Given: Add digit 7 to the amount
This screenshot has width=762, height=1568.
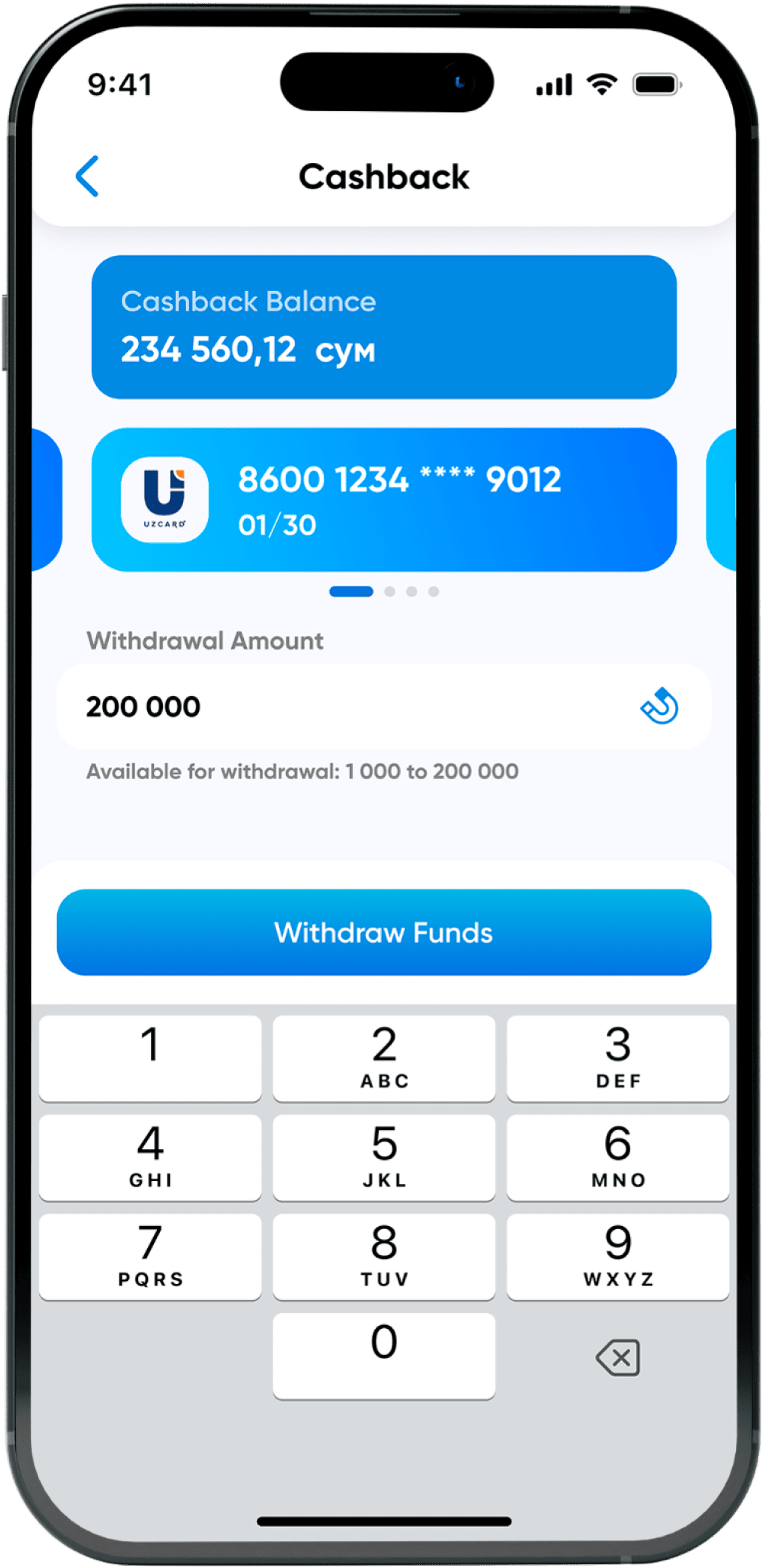Looking at the screenshot, I should point(150,1257).
